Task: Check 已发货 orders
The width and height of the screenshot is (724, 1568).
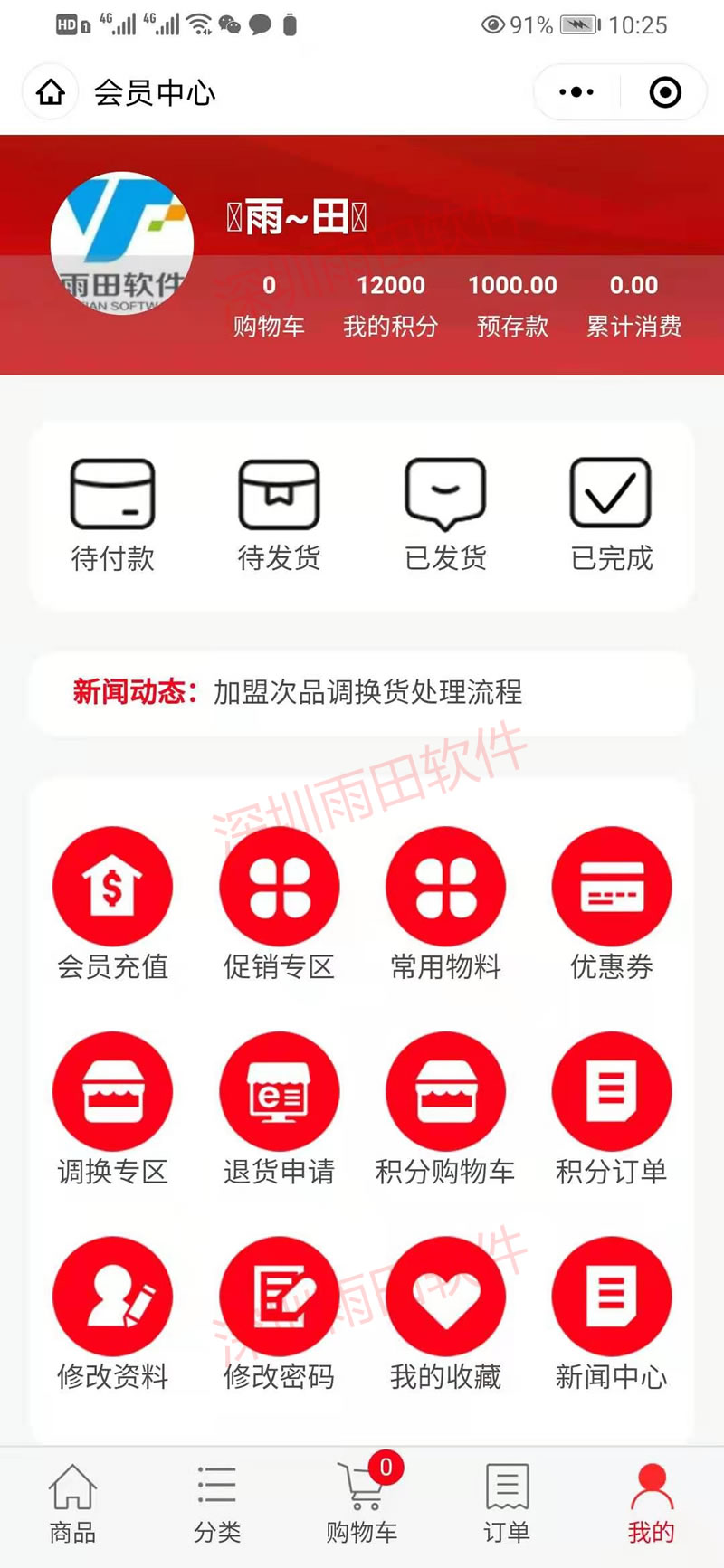Action: click(x=445, y=515)
